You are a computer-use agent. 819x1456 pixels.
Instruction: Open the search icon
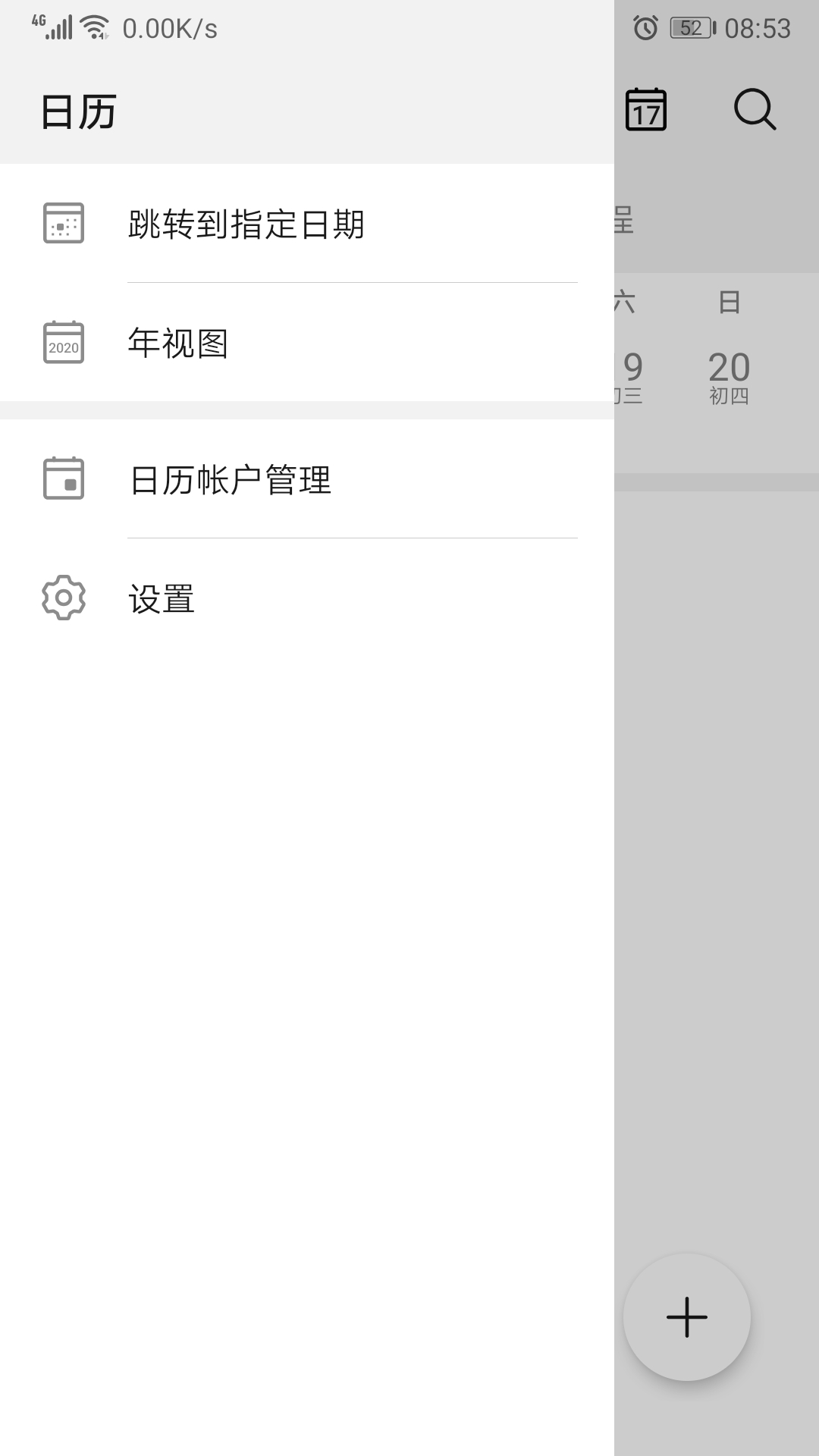[753, 110]
